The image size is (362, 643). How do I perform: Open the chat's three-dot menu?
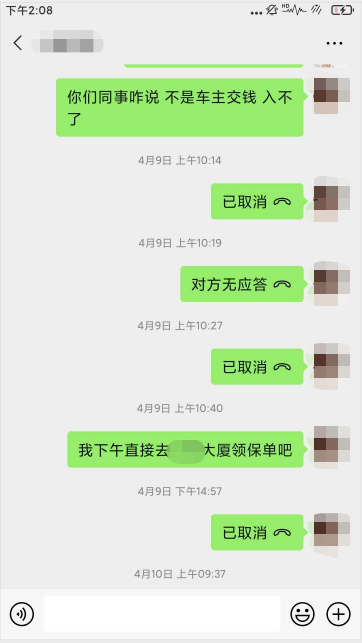(x=334, y=43)
